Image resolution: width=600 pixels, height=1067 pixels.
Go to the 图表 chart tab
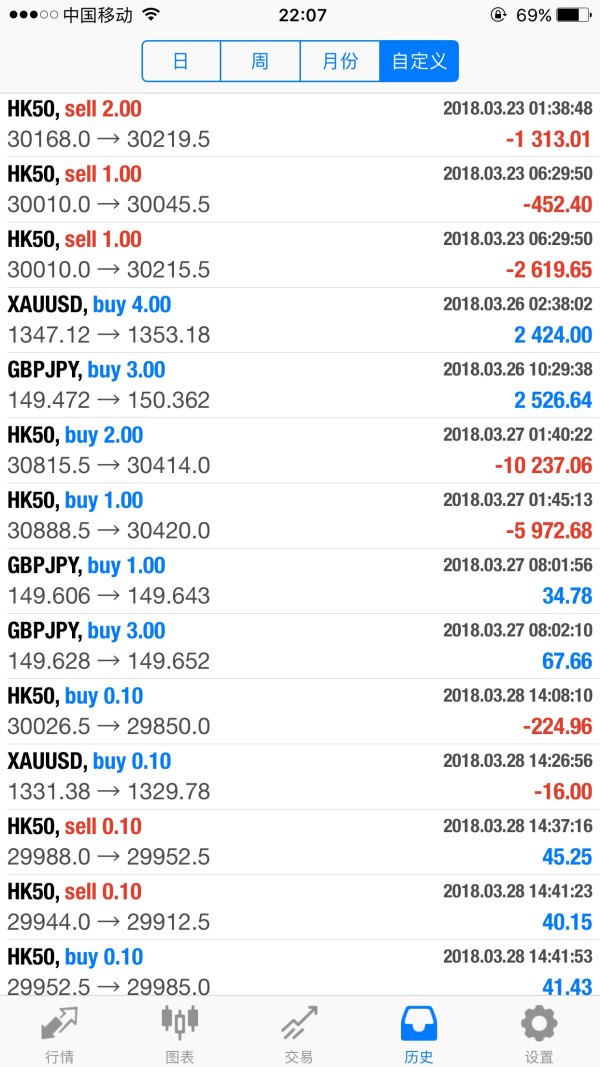[x=180, y=1032]
